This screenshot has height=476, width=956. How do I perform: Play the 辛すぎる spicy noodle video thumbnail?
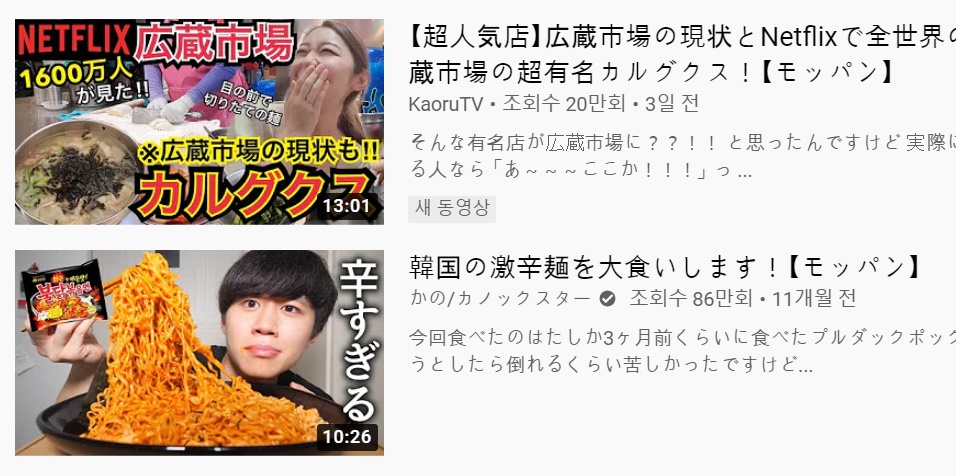point(199,352)
